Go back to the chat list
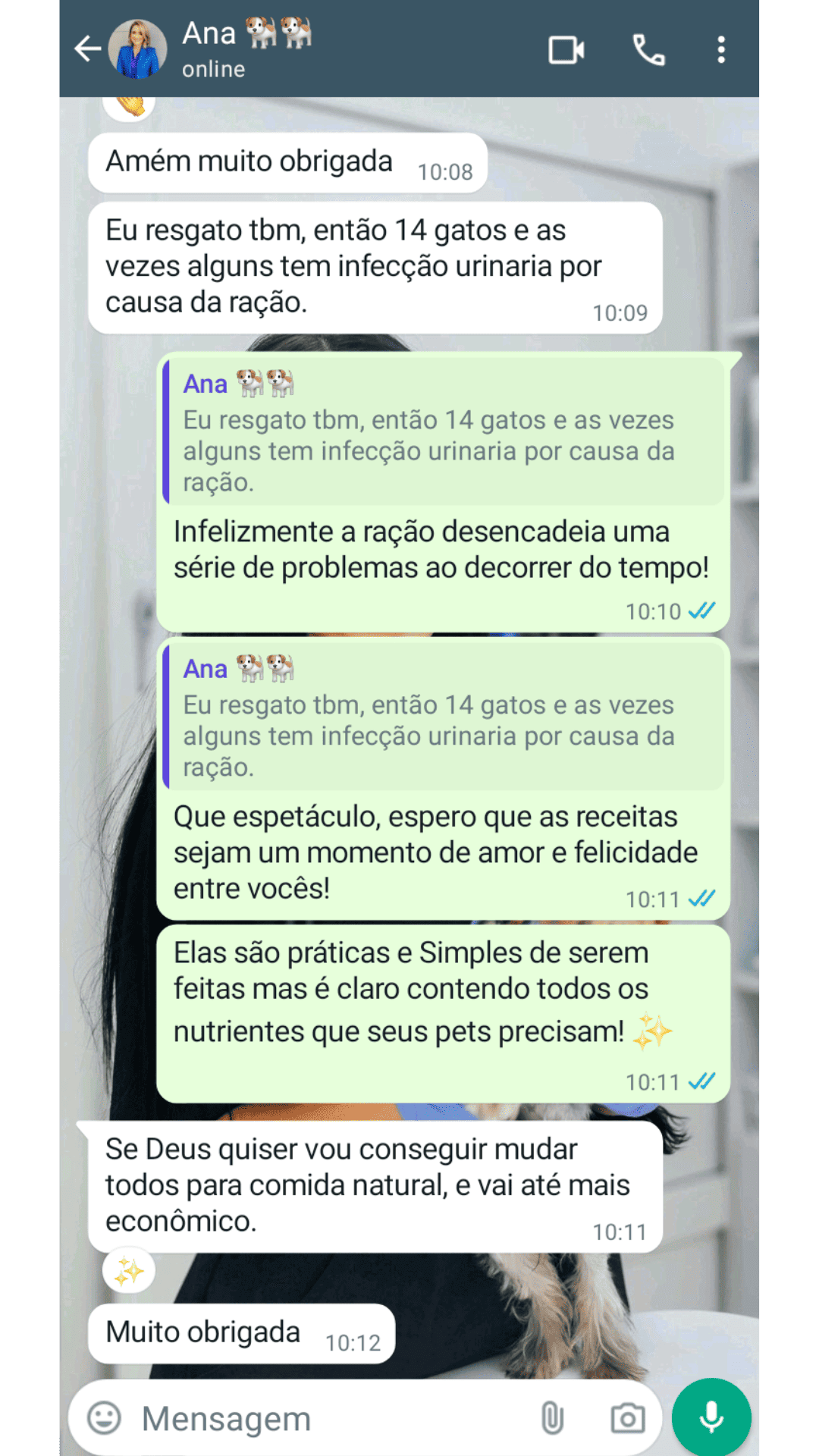Screen dimensions: 819x1456 click(x=88, y=49)
